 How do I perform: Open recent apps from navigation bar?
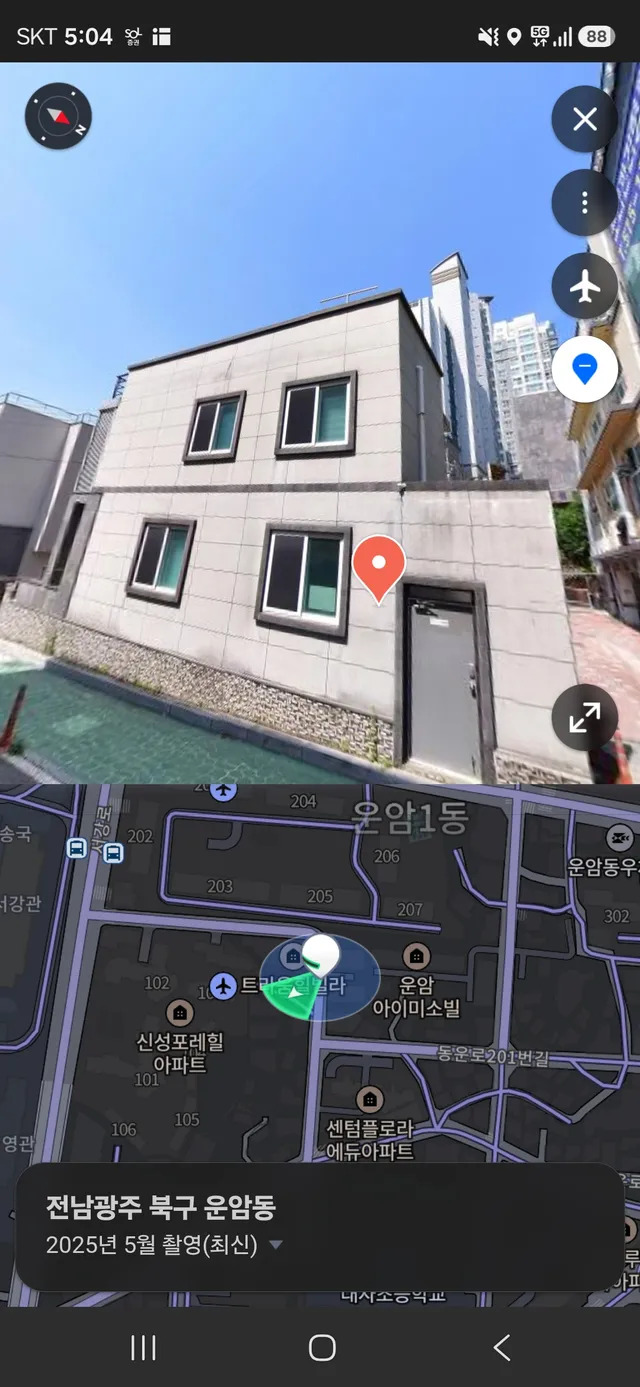(144, 1347)
